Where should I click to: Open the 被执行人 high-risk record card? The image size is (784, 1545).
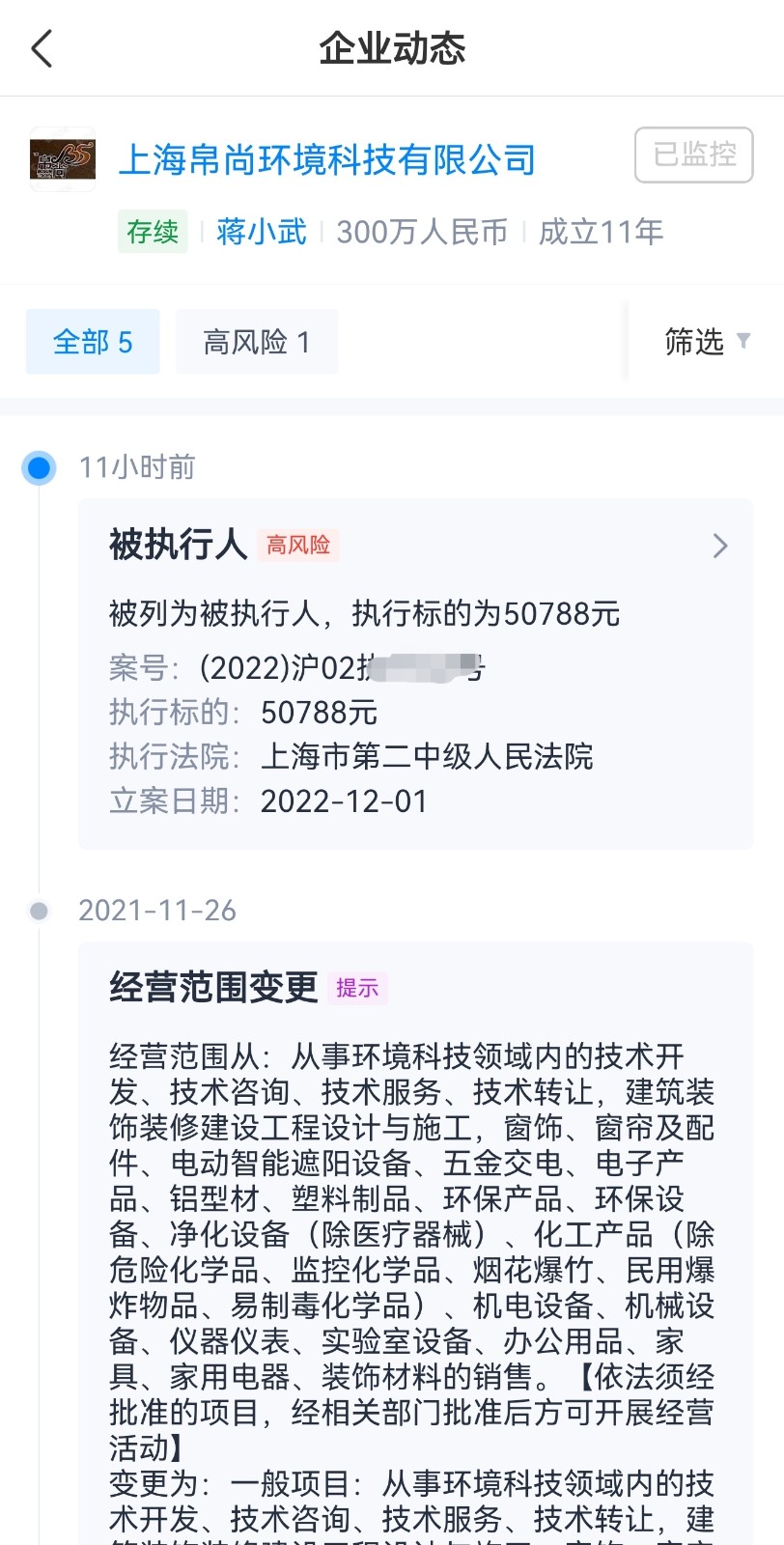click(415, 673)
